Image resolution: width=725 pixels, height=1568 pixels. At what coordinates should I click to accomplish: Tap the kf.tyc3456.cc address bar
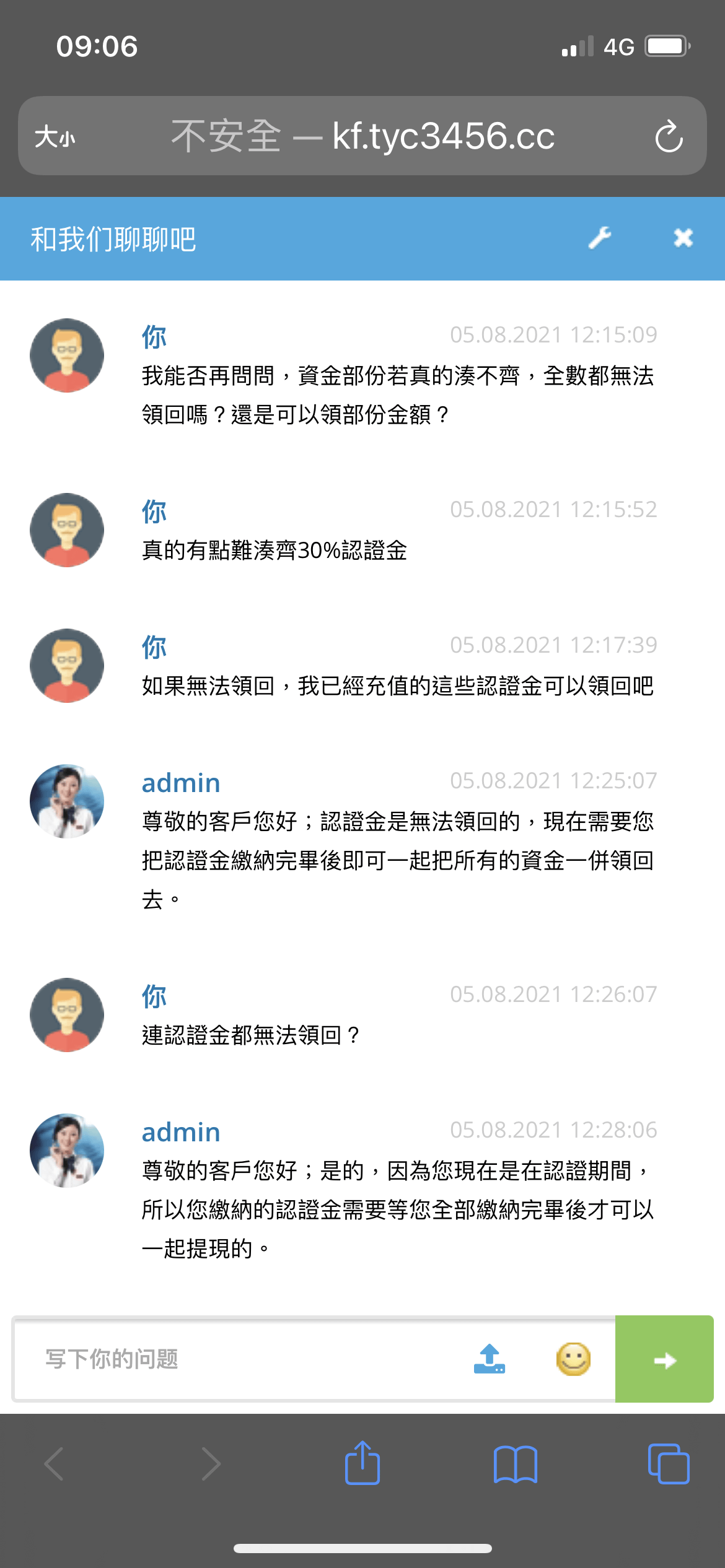click(362, 136)
